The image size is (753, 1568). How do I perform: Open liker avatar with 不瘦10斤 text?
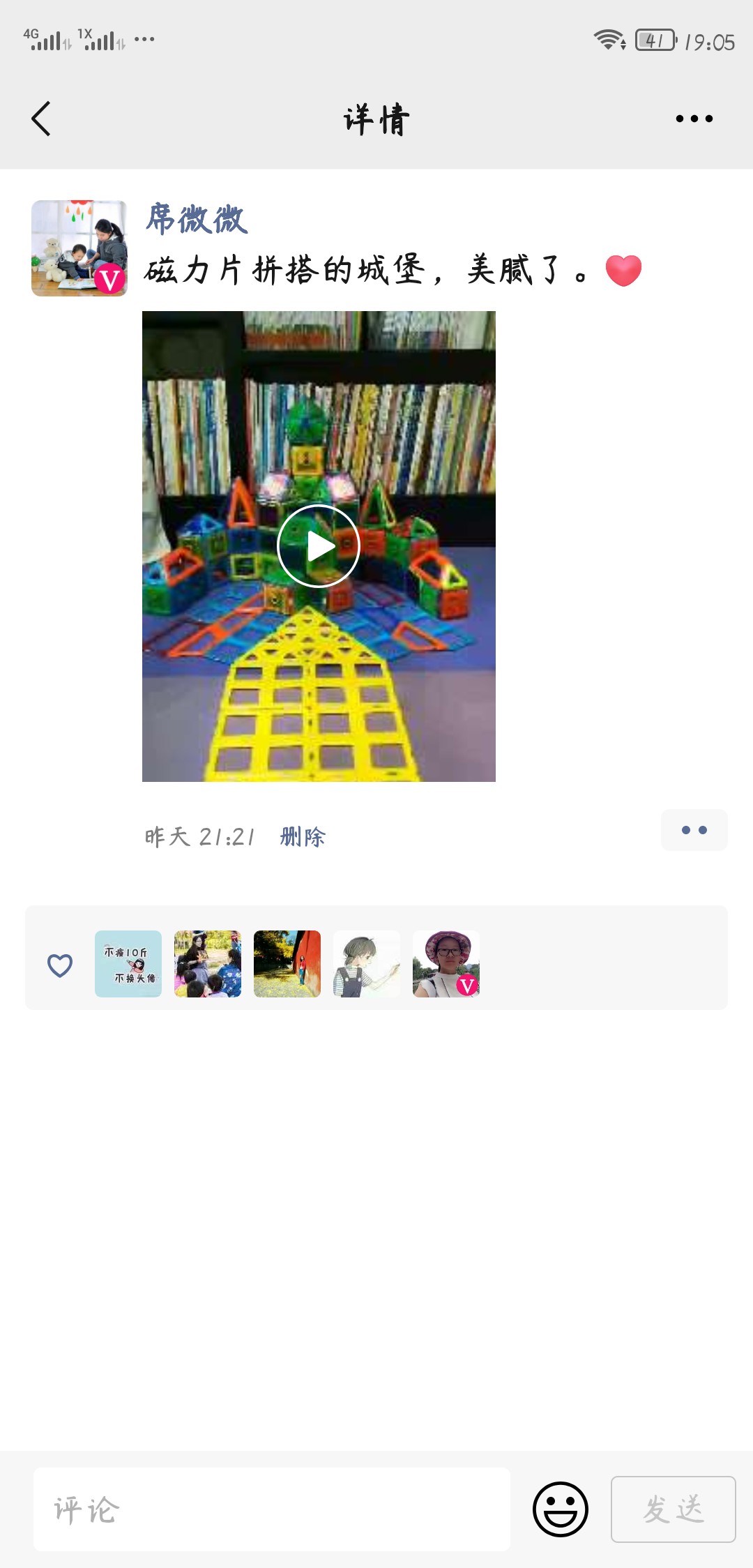(128, 964)
